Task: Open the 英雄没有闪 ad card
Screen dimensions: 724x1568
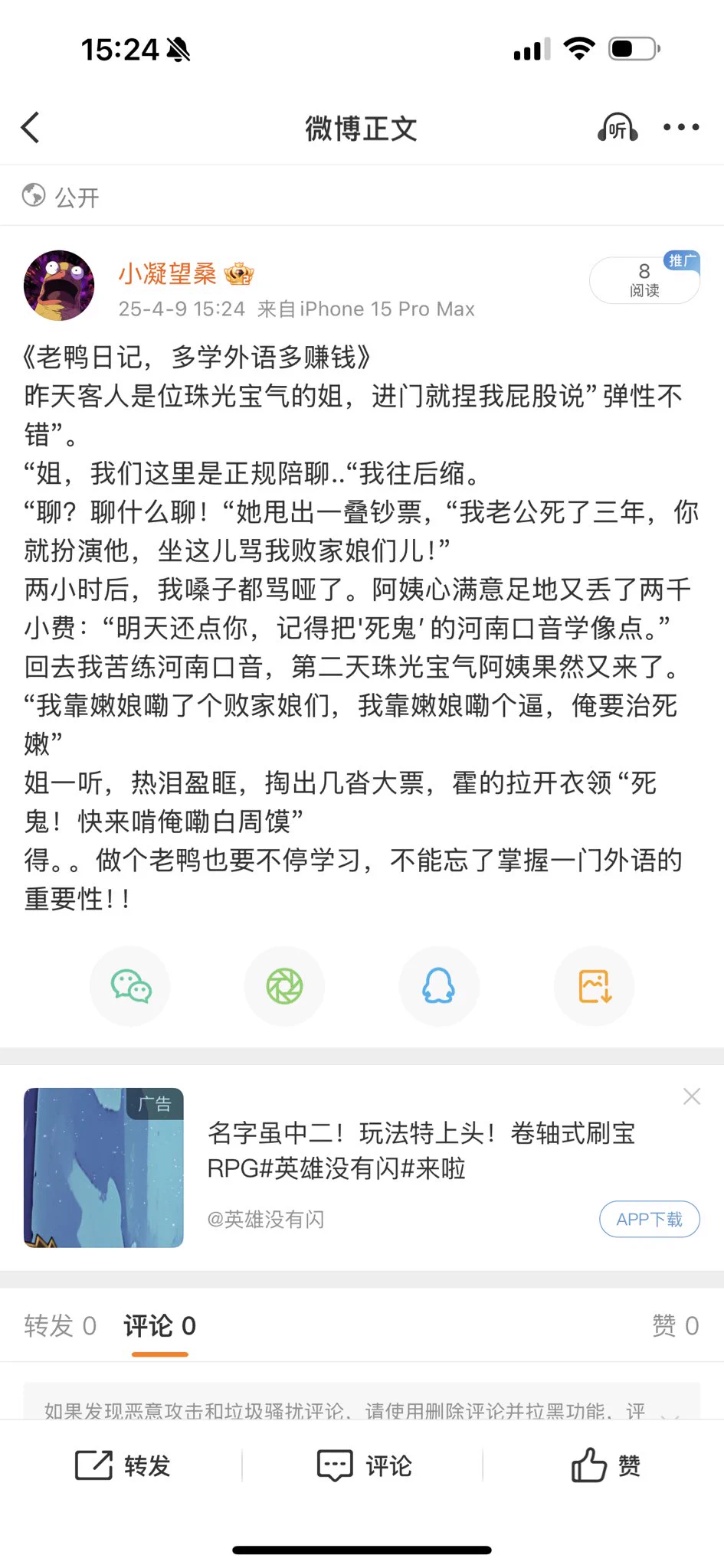Action: (362, 1168)
